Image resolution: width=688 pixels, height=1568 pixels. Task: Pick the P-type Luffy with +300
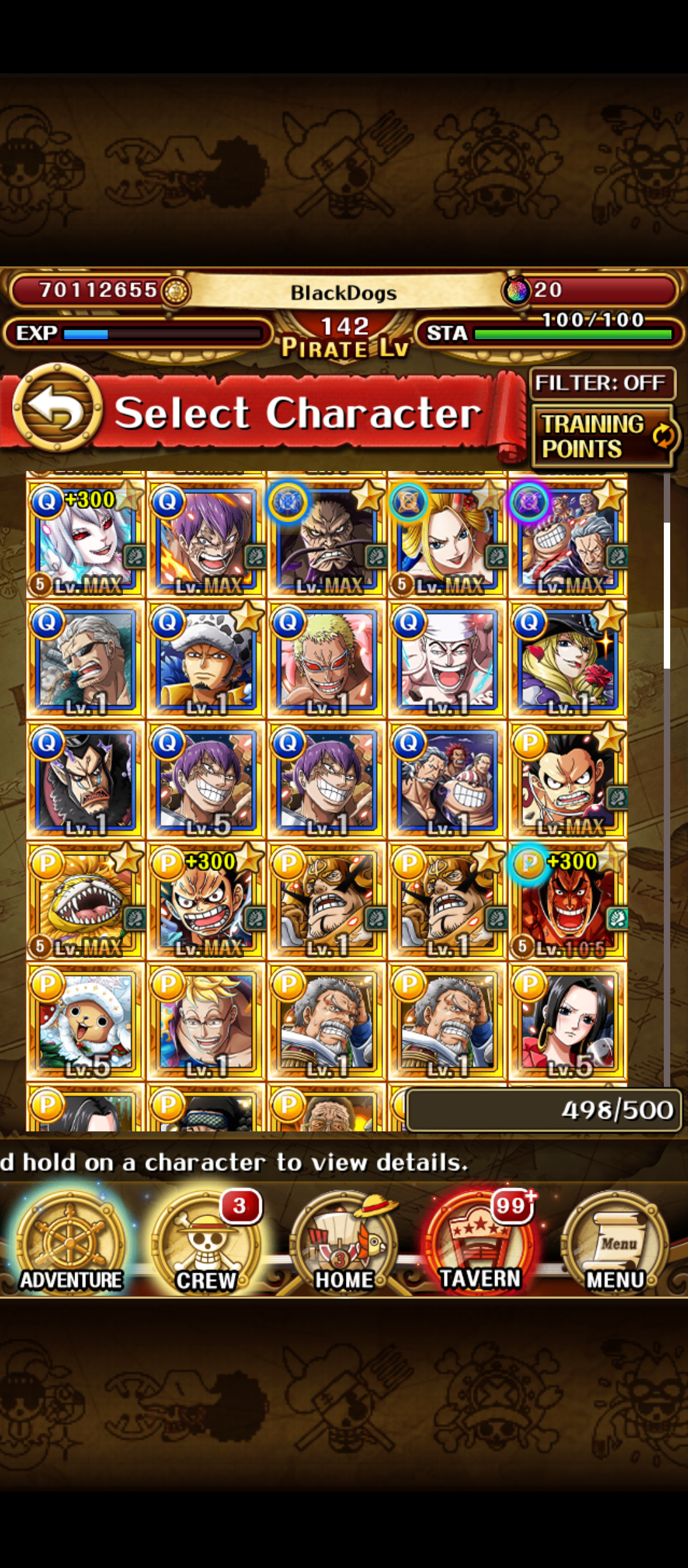tap(206, 901)
